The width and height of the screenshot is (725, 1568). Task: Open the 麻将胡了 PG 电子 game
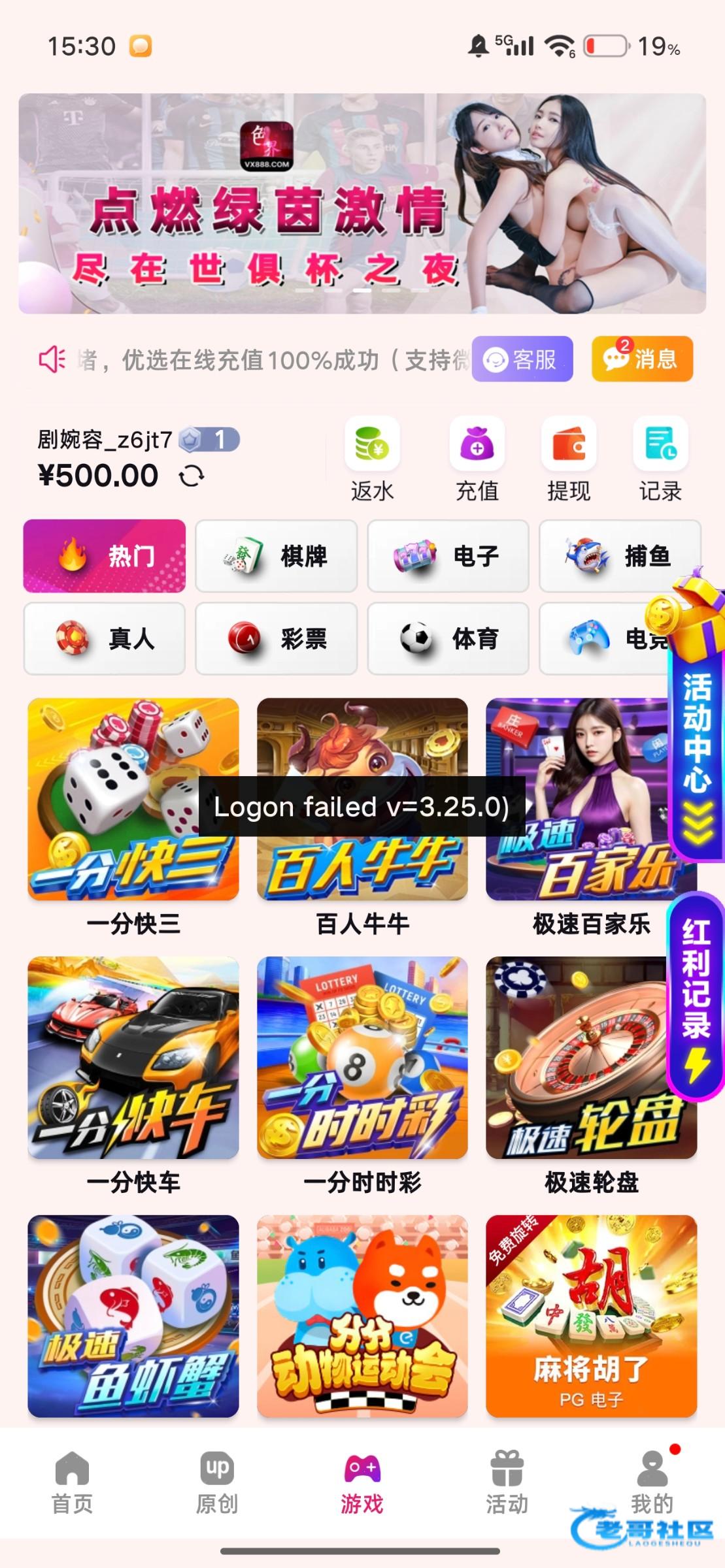coord(592,1316)
